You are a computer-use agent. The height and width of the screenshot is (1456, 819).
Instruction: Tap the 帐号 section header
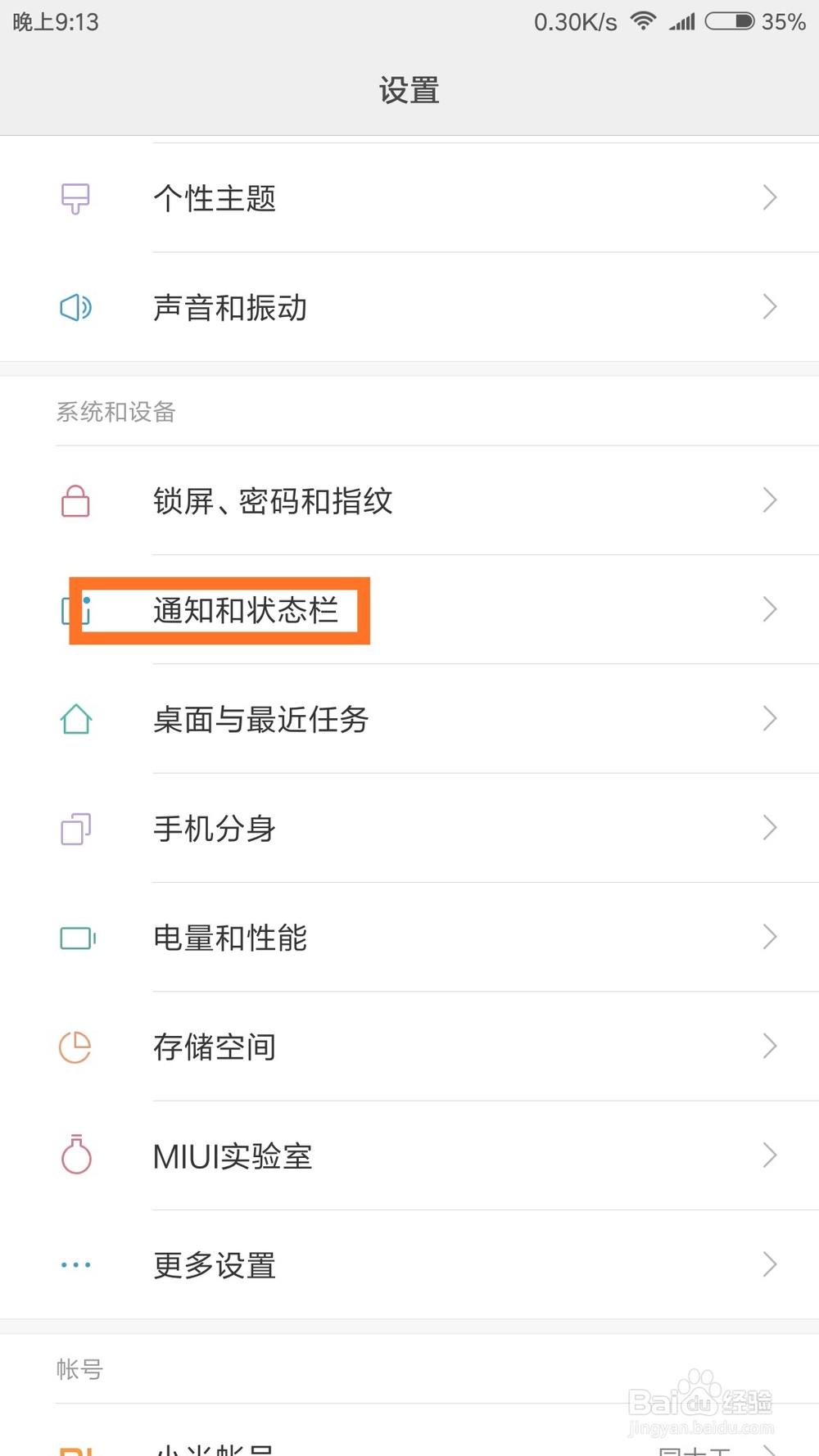pyautogui.click(x=79, y=1368)
